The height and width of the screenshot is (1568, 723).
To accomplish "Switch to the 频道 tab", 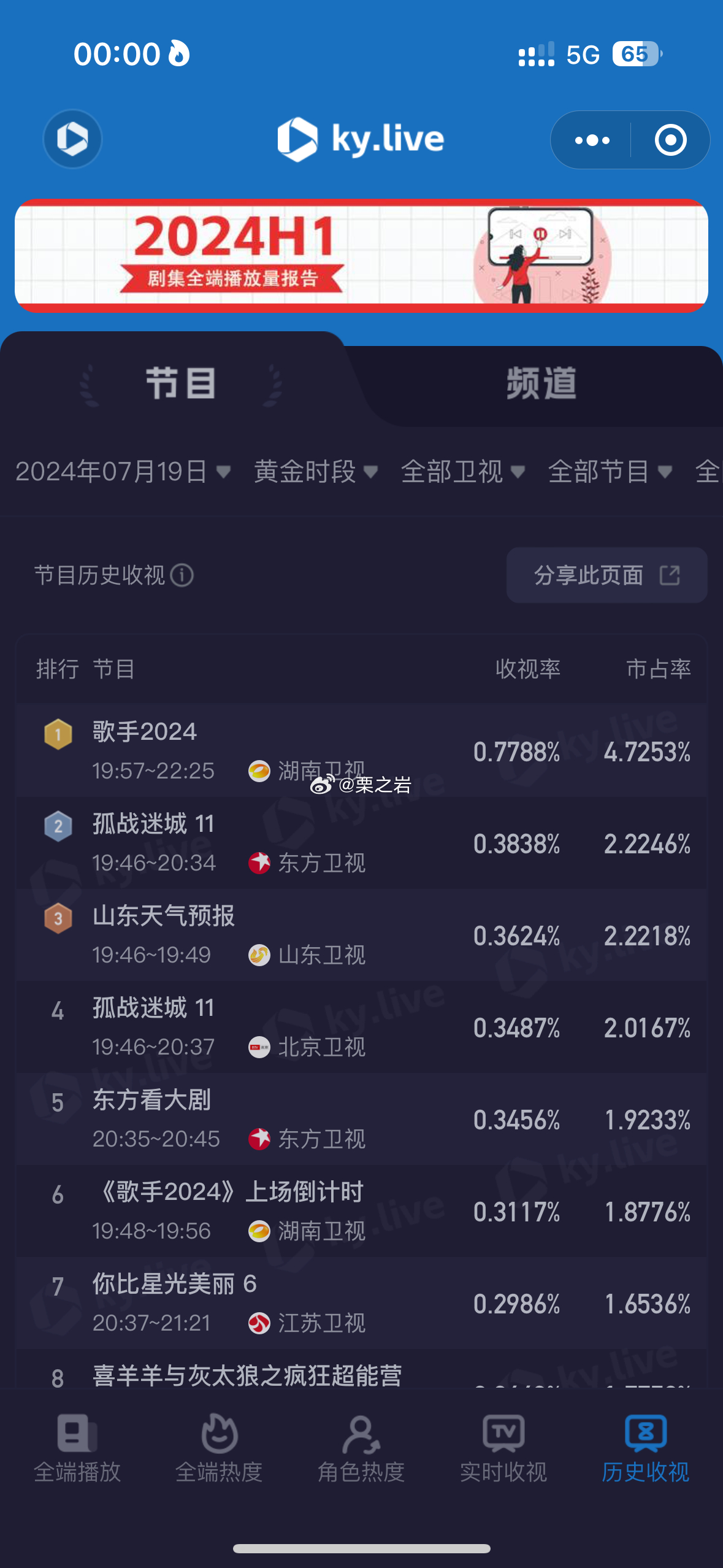I will [541, 384].
